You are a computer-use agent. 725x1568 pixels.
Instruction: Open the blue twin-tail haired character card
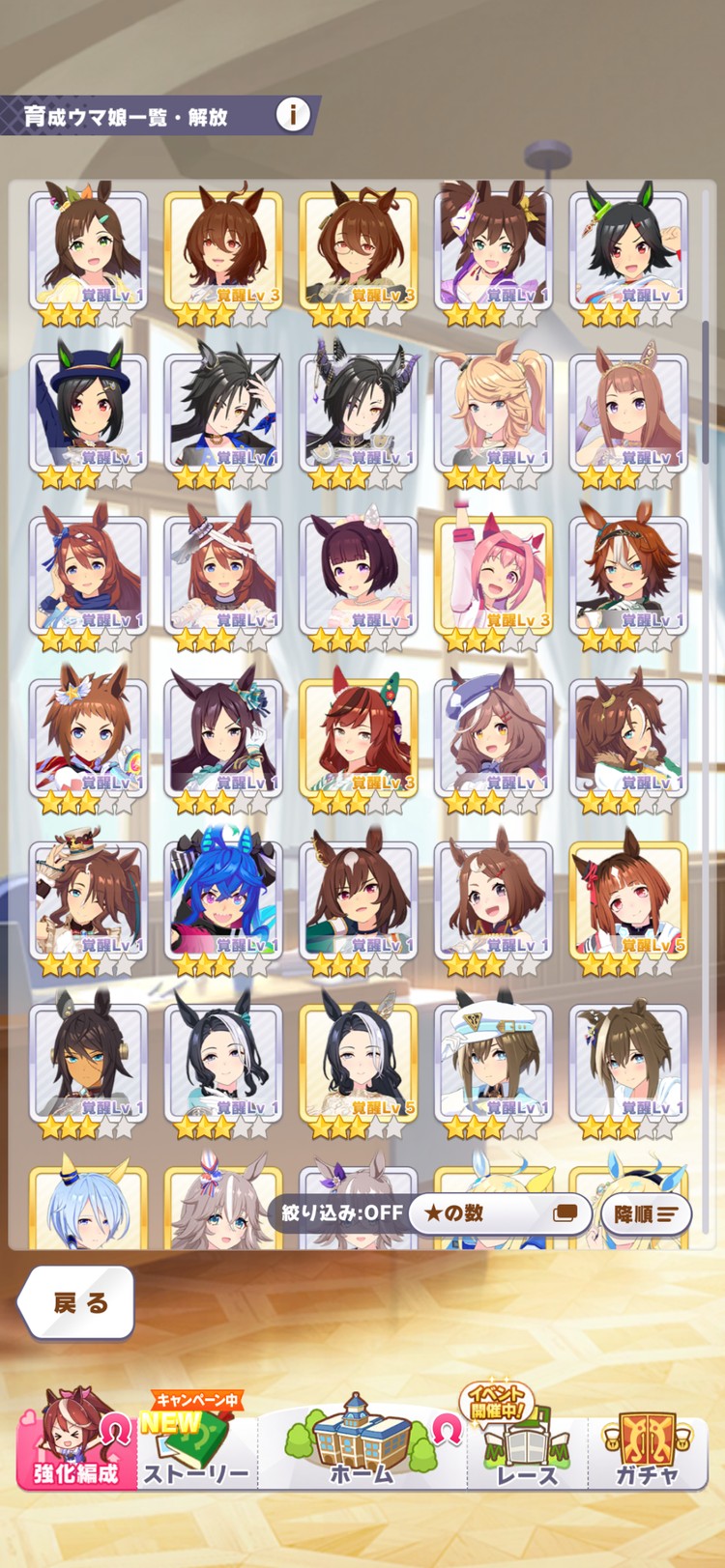223,900
